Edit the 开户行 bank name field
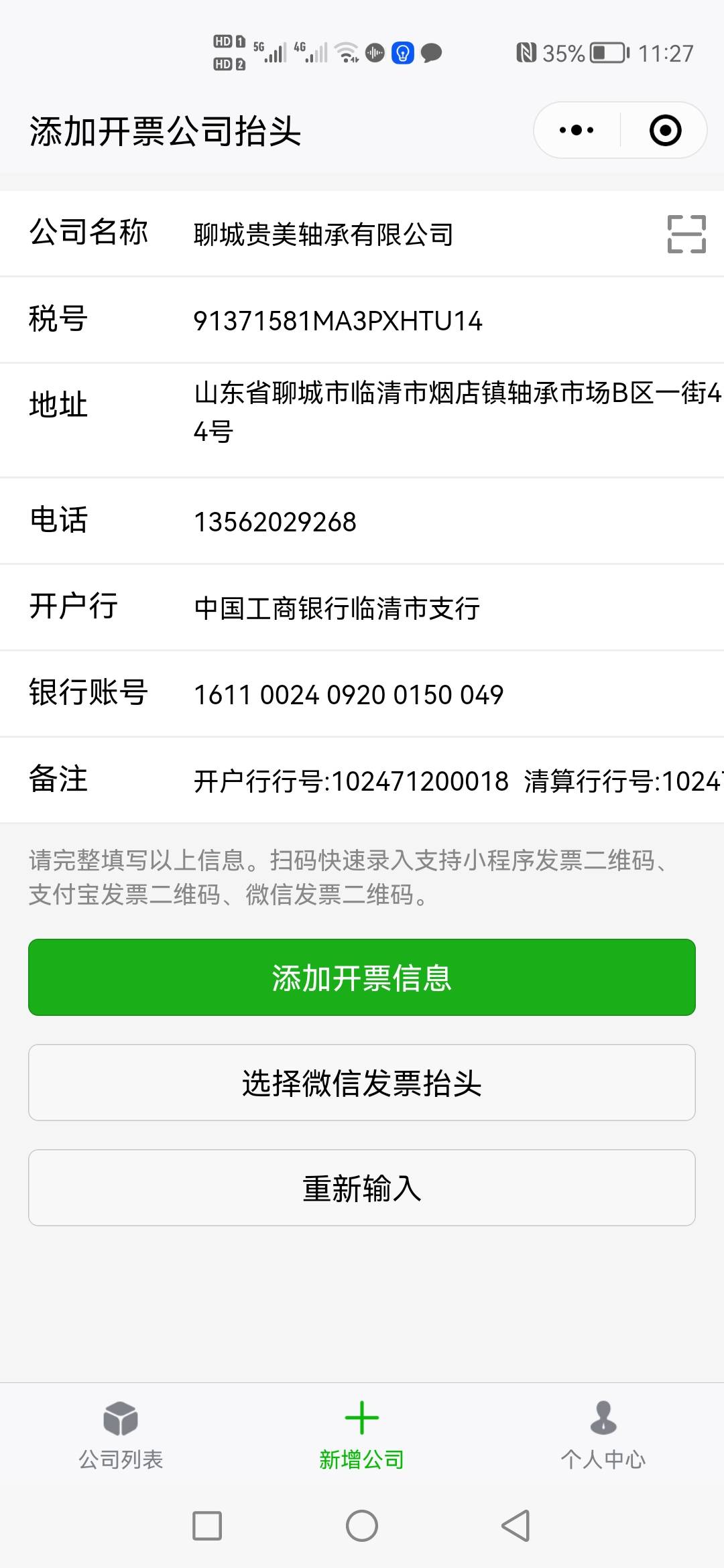 tap(442, 608)
